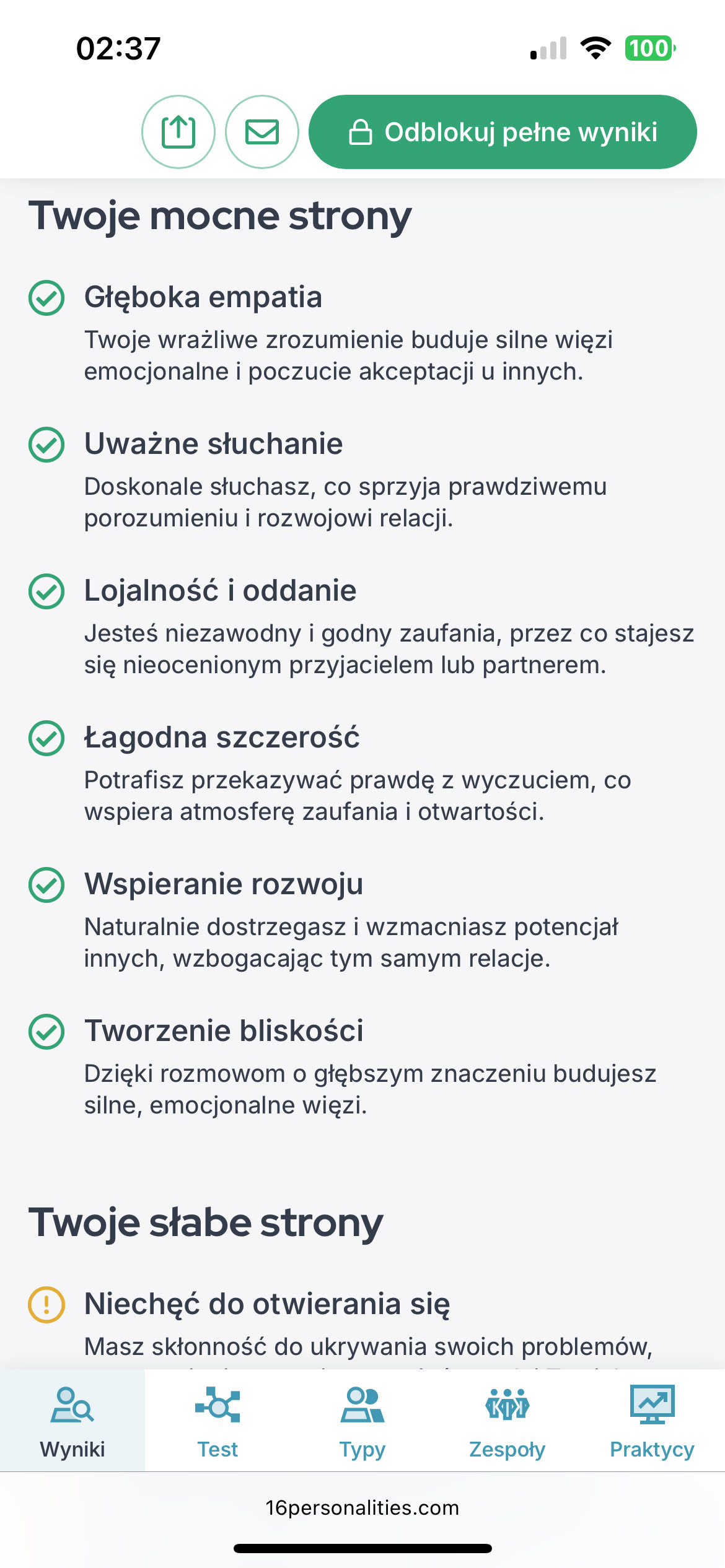Open the Praktycy tab
Screen dimensions: 725x1568
(652, 1421)
